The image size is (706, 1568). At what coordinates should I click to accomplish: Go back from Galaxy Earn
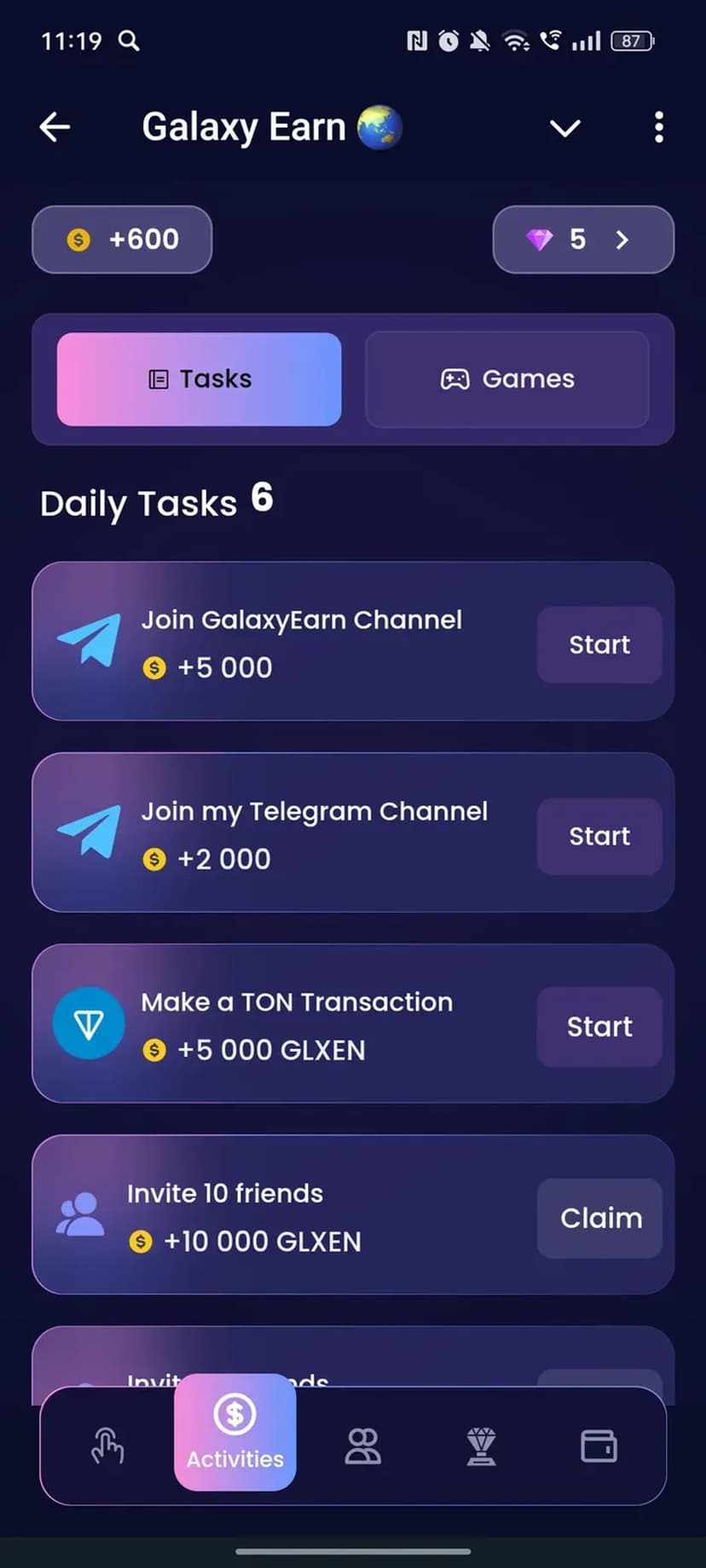(x=55, y=128)
